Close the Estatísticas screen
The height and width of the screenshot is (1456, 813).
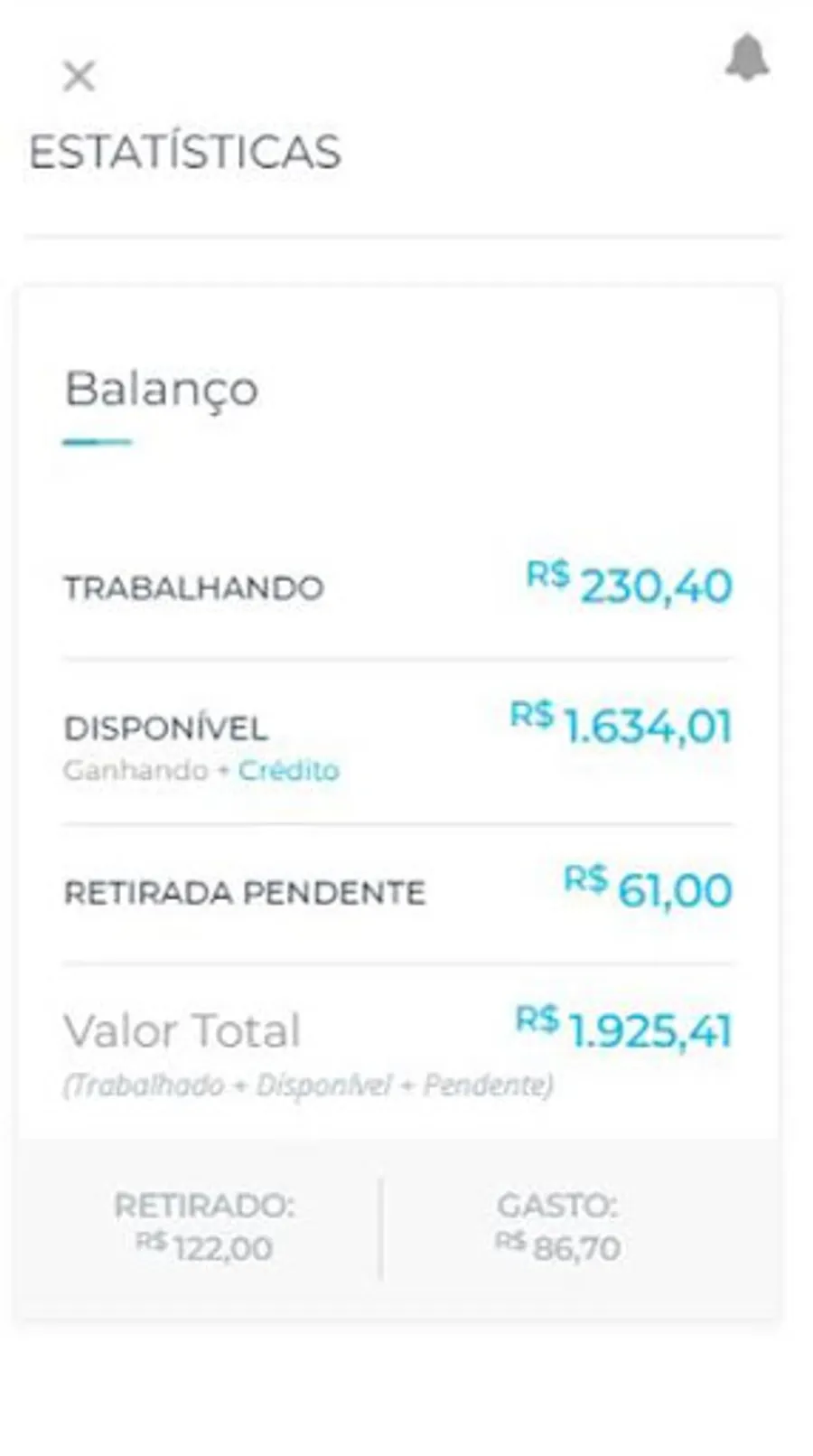coord(79,76)
